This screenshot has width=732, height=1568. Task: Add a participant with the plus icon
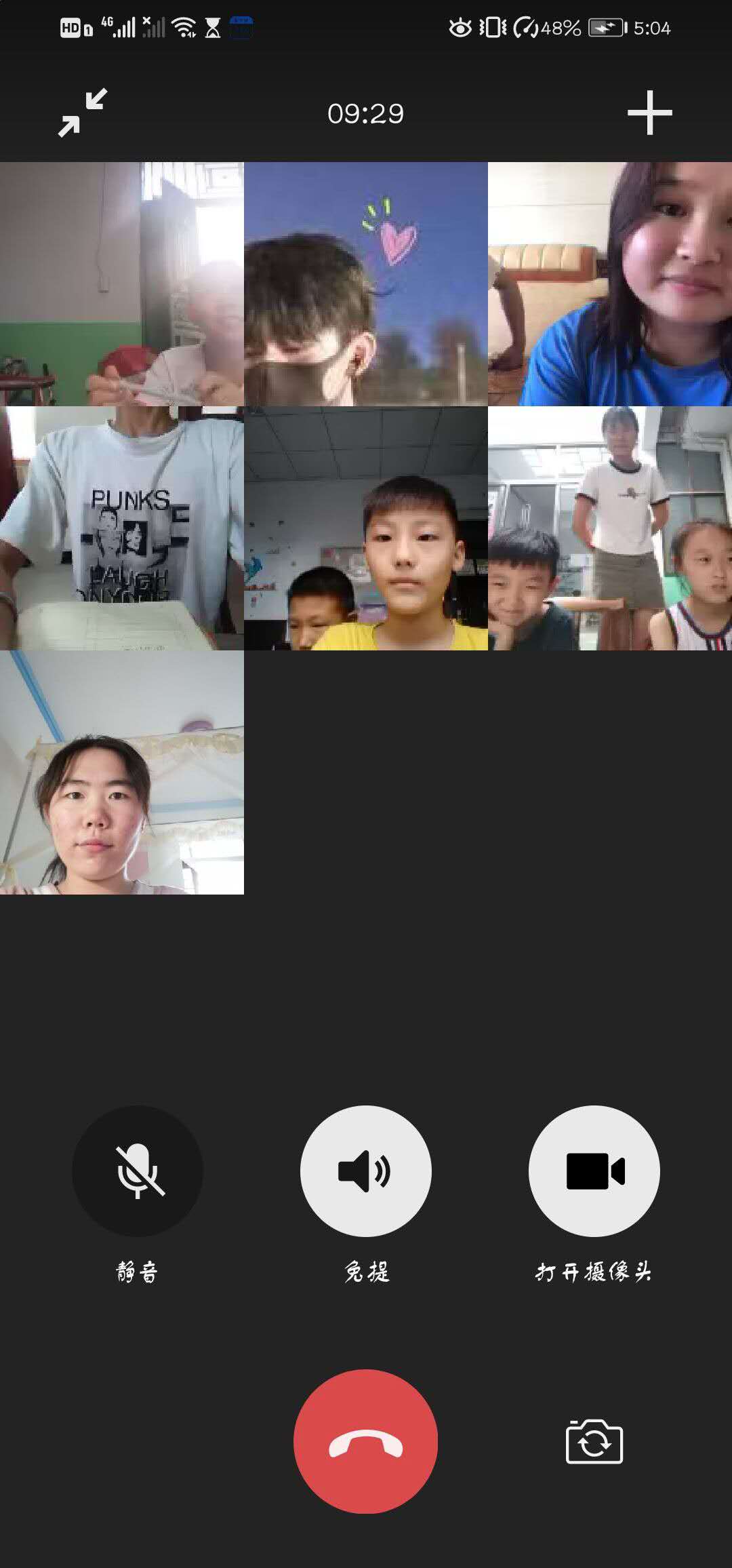pos(649,113)
